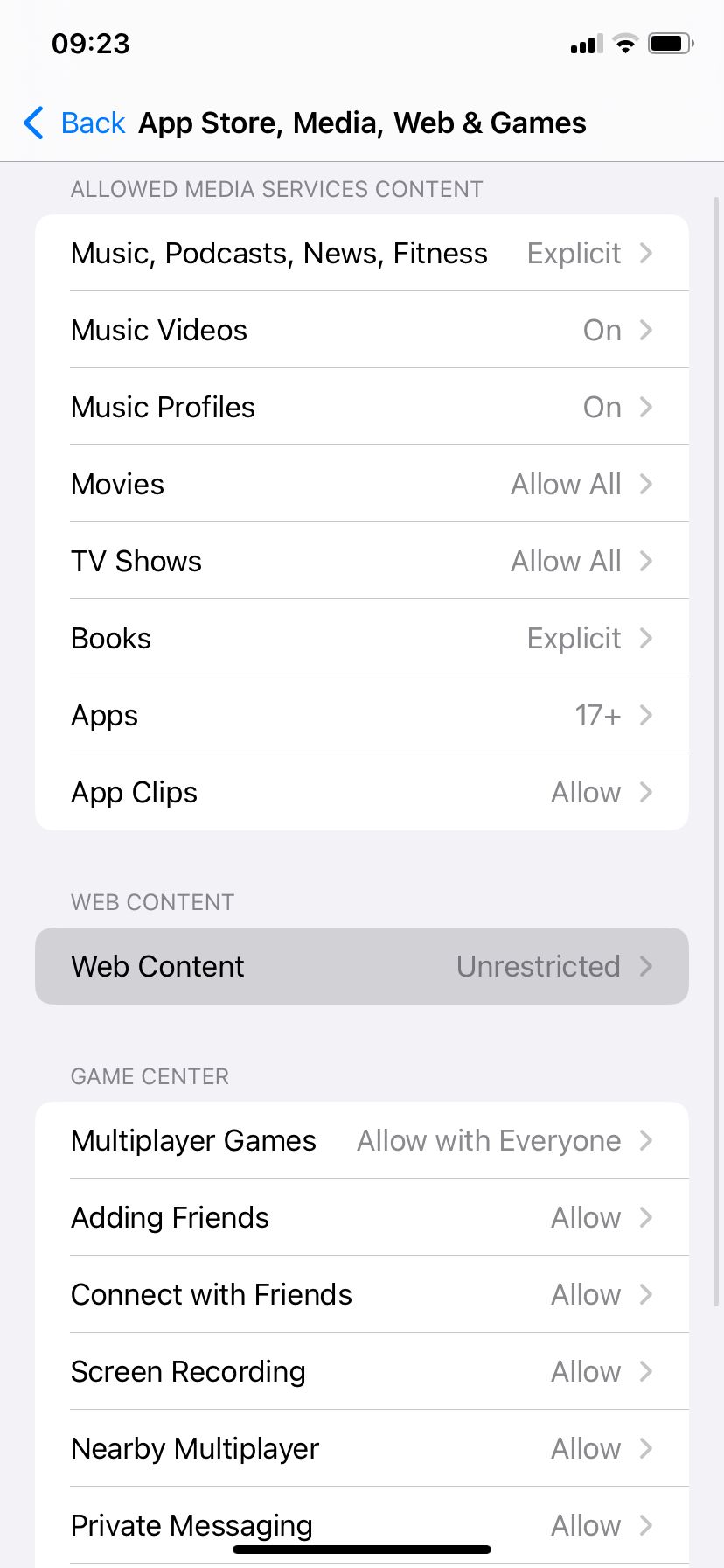
Task: Go back to the previous settings page
Action: click(x=75, y=123)
